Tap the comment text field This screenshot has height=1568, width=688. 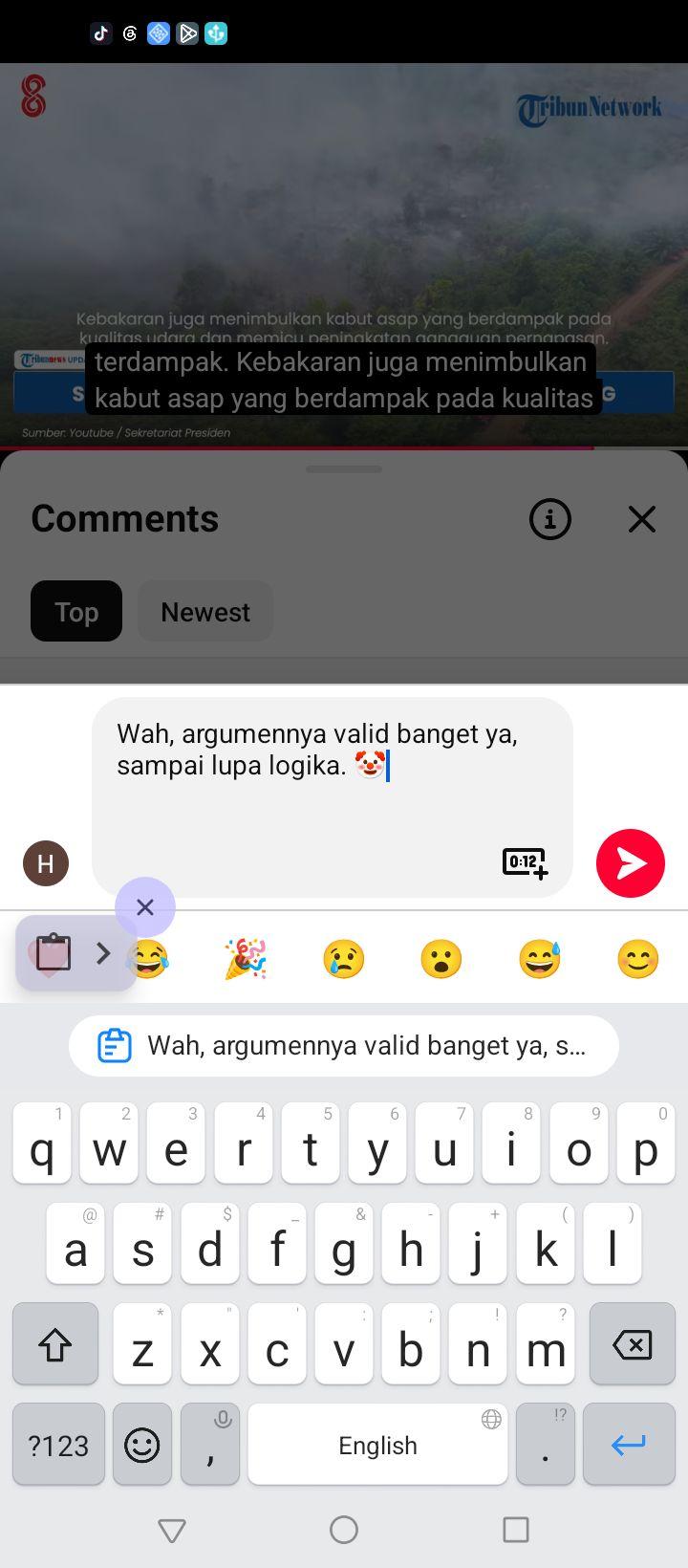(333, 797)
